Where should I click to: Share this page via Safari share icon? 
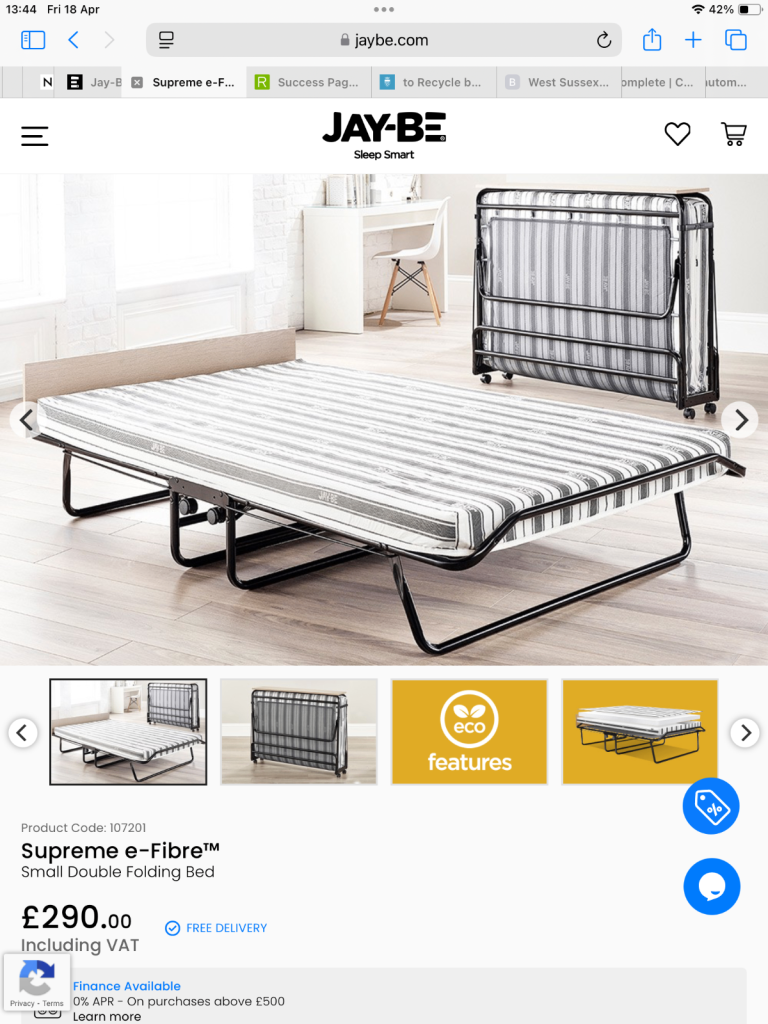click(x=652, y=40)
